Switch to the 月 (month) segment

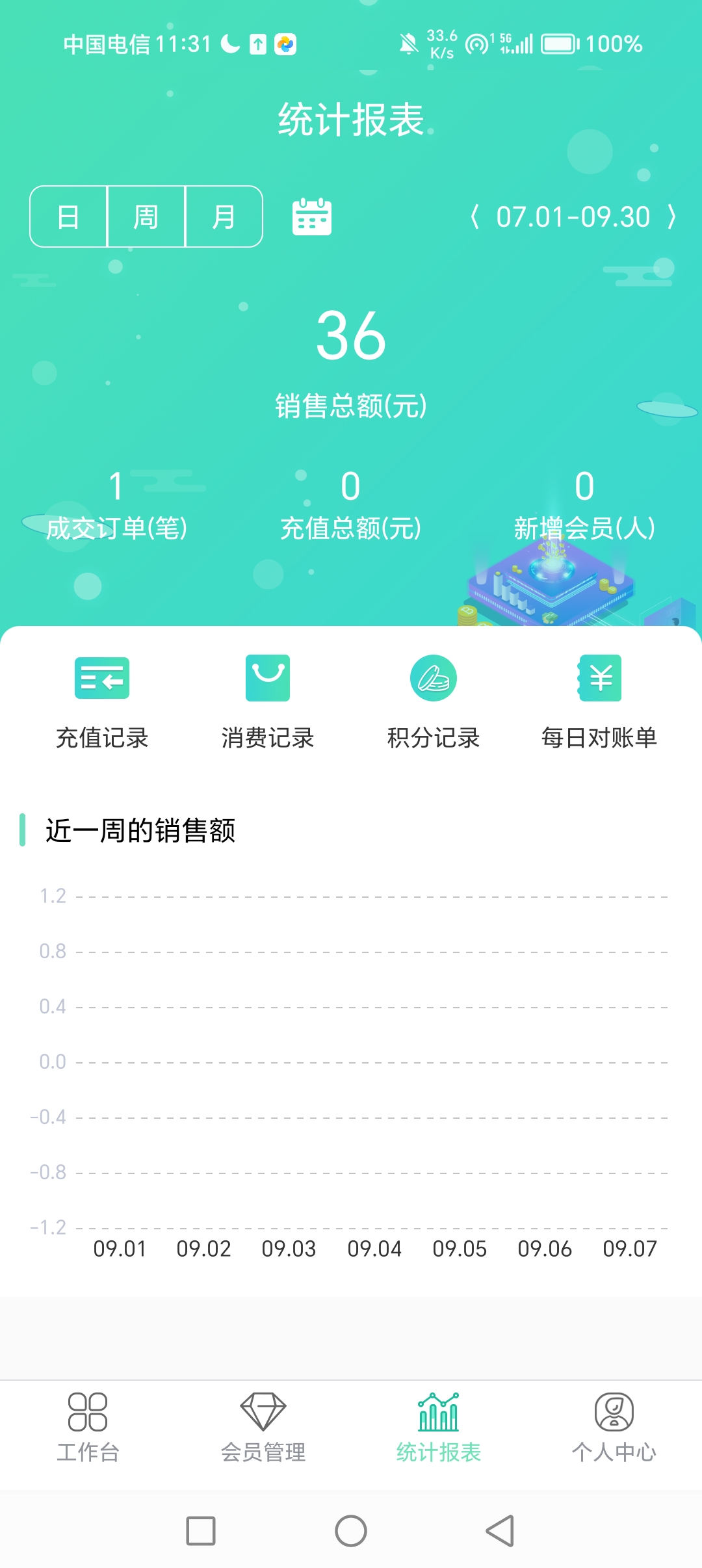pos(224,216)
